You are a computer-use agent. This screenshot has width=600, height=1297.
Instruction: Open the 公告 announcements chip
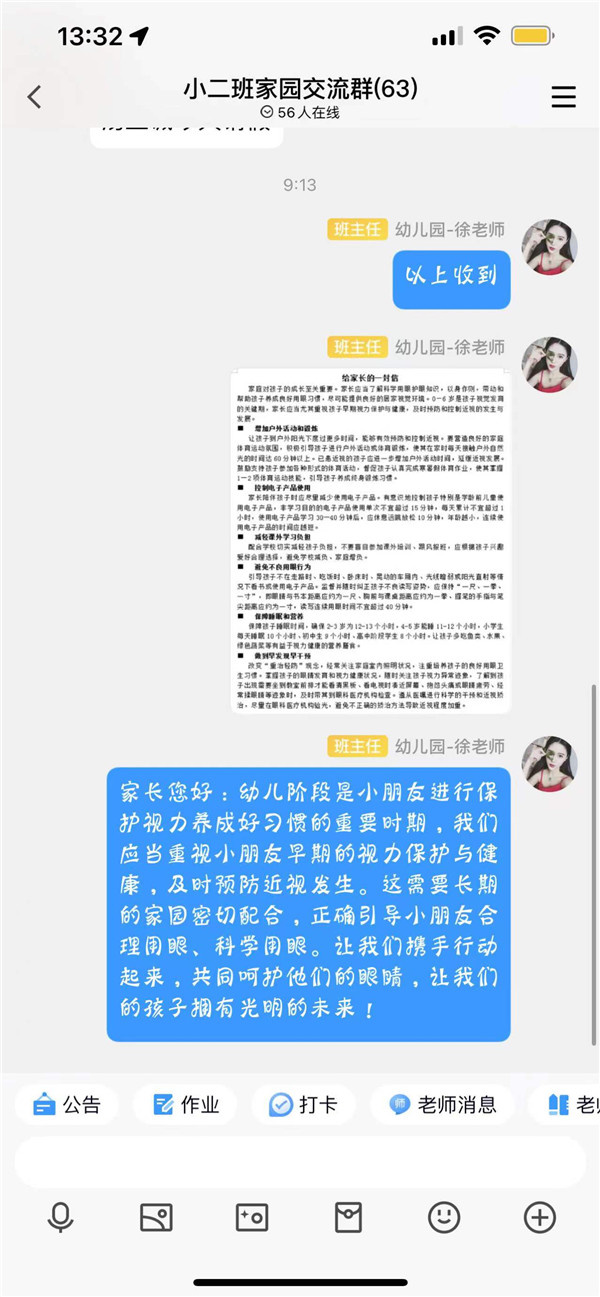point(67,1104)
